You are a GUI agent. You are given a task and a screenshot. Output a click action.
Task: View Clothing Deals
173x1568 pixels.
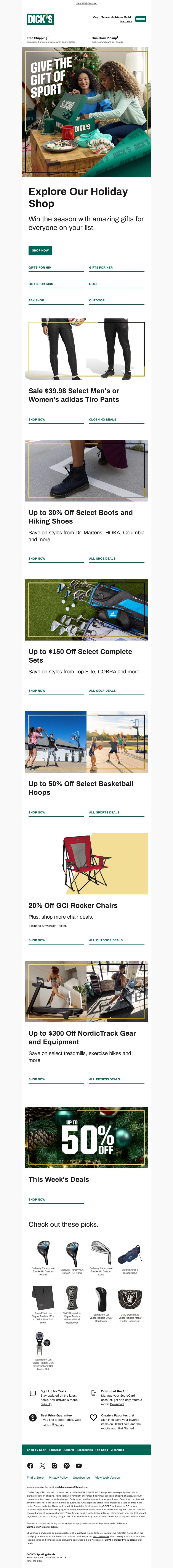pyautogui.click(x=102, y=420)
